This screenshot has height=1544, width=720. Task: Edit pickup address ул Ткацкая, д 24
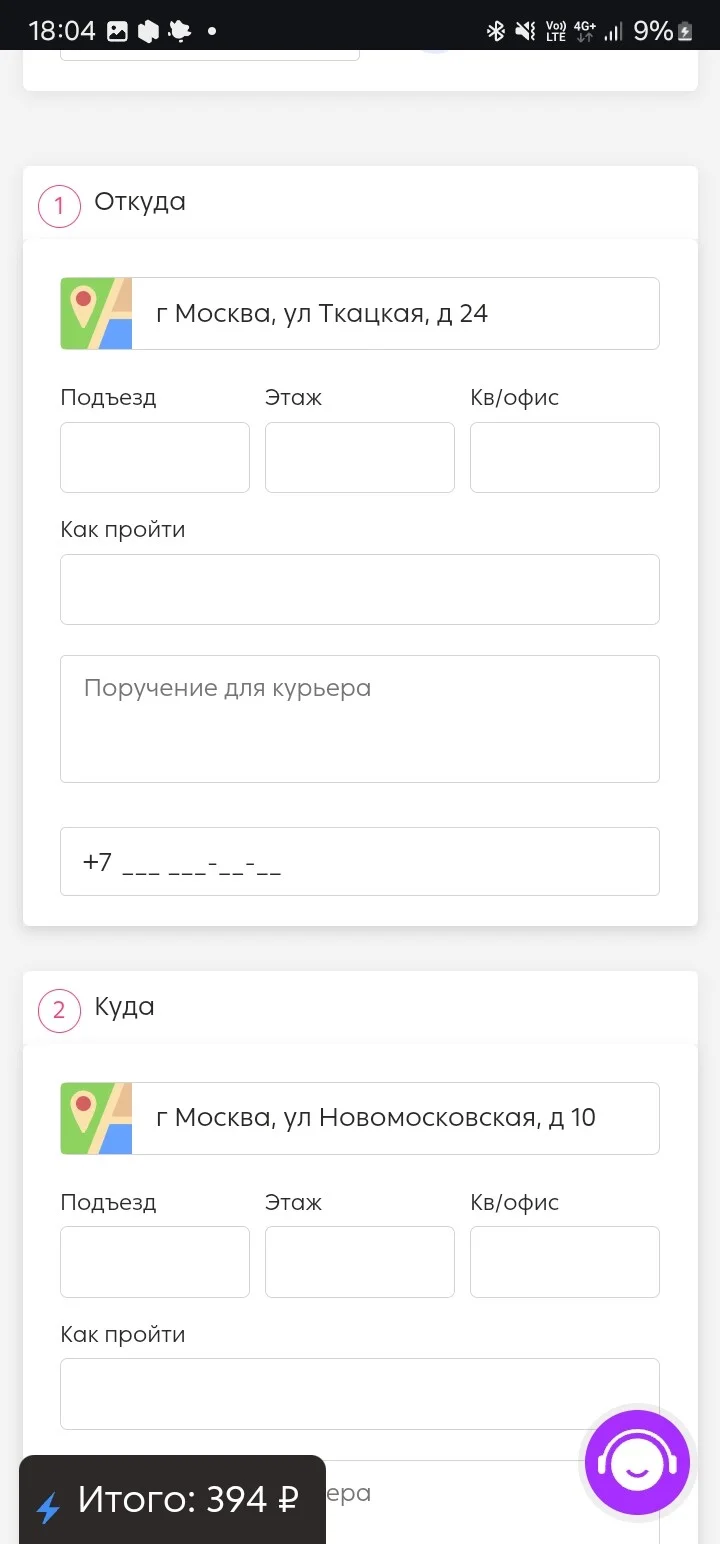(395, 313)
